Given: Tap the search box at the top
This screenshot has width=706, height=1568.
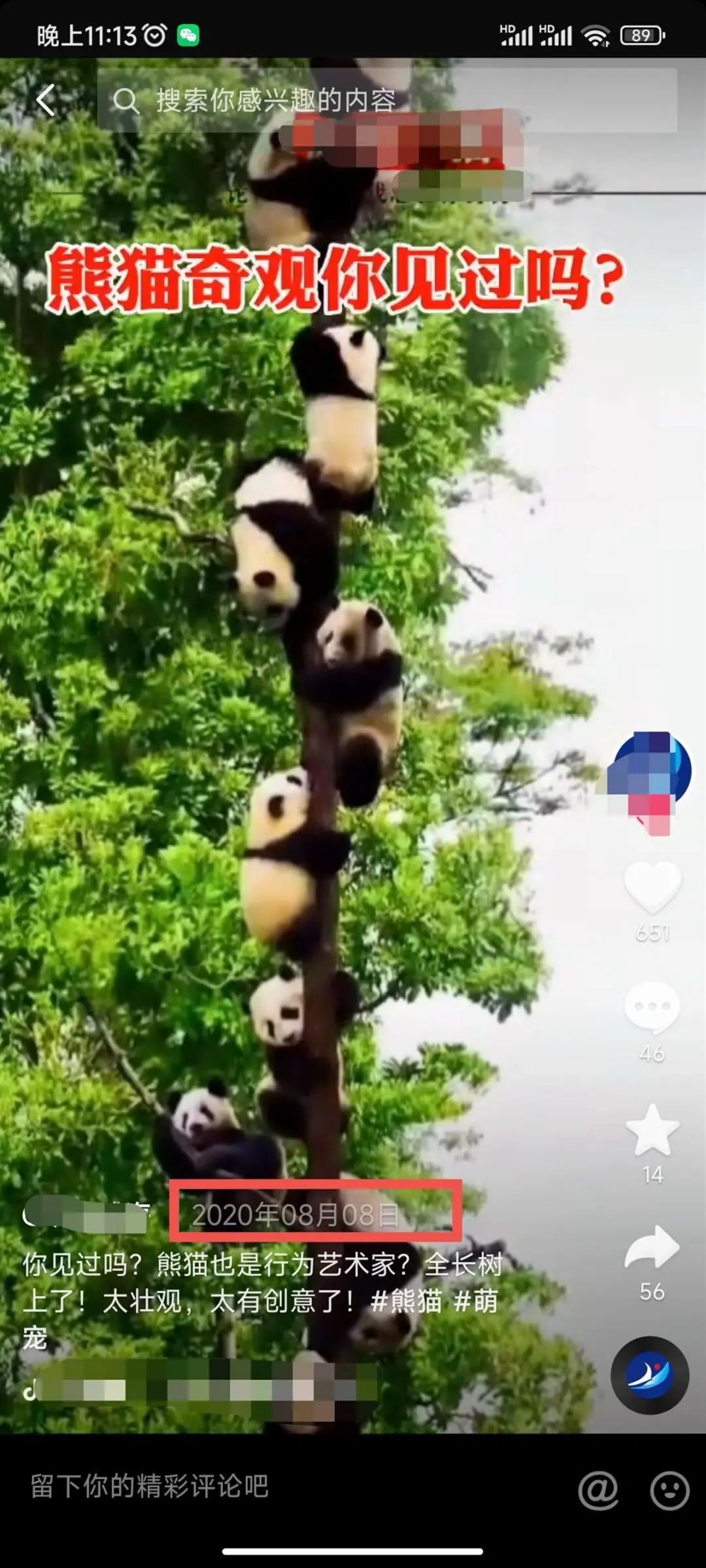Looking at the screenshot, I should point(386,101).
